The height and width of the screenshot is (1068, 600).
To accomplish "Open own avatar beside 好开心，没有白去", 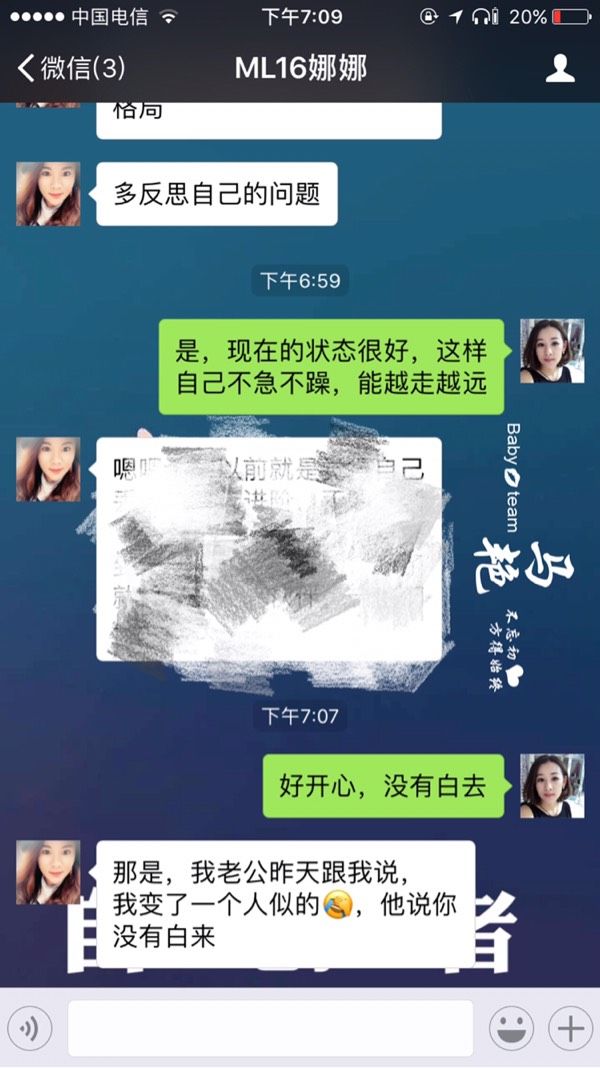I will [x=552, y=786].
